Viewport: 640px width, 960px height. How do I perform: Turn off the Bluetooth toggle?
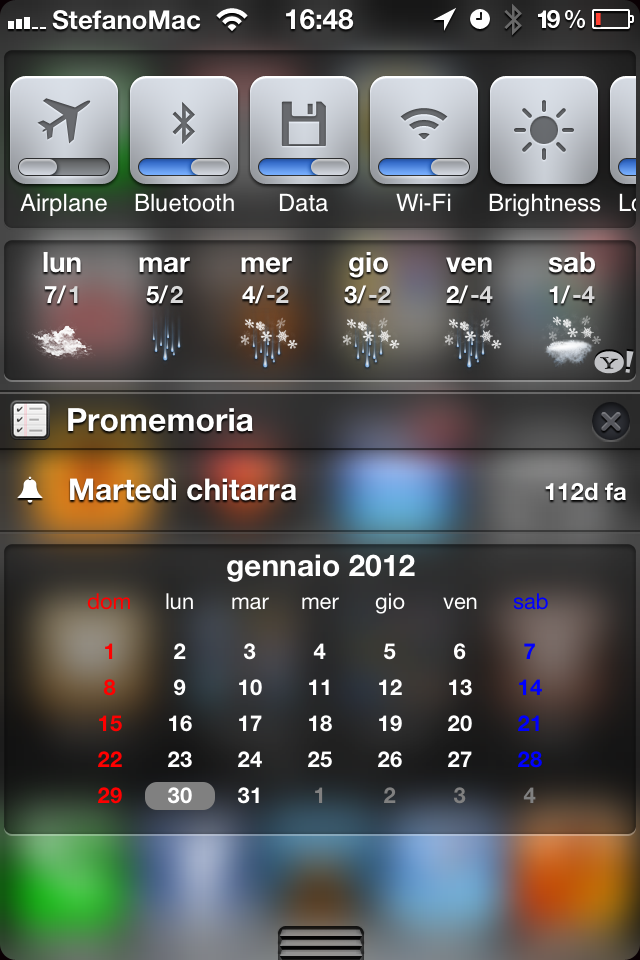coord(184,131)
